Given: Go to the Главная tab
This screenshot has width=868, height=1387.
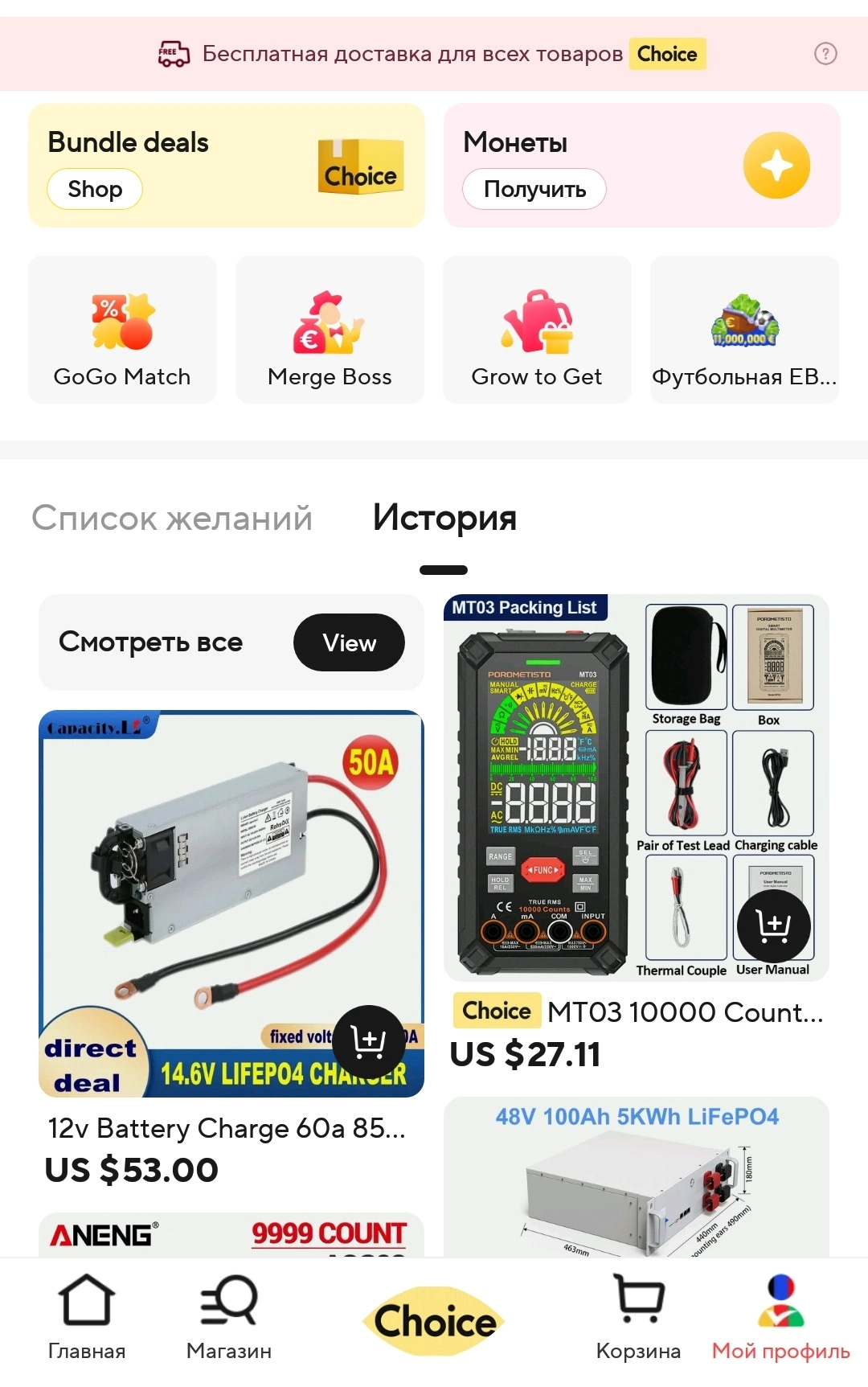Looking at the screenshot, I should point(87,1317).
